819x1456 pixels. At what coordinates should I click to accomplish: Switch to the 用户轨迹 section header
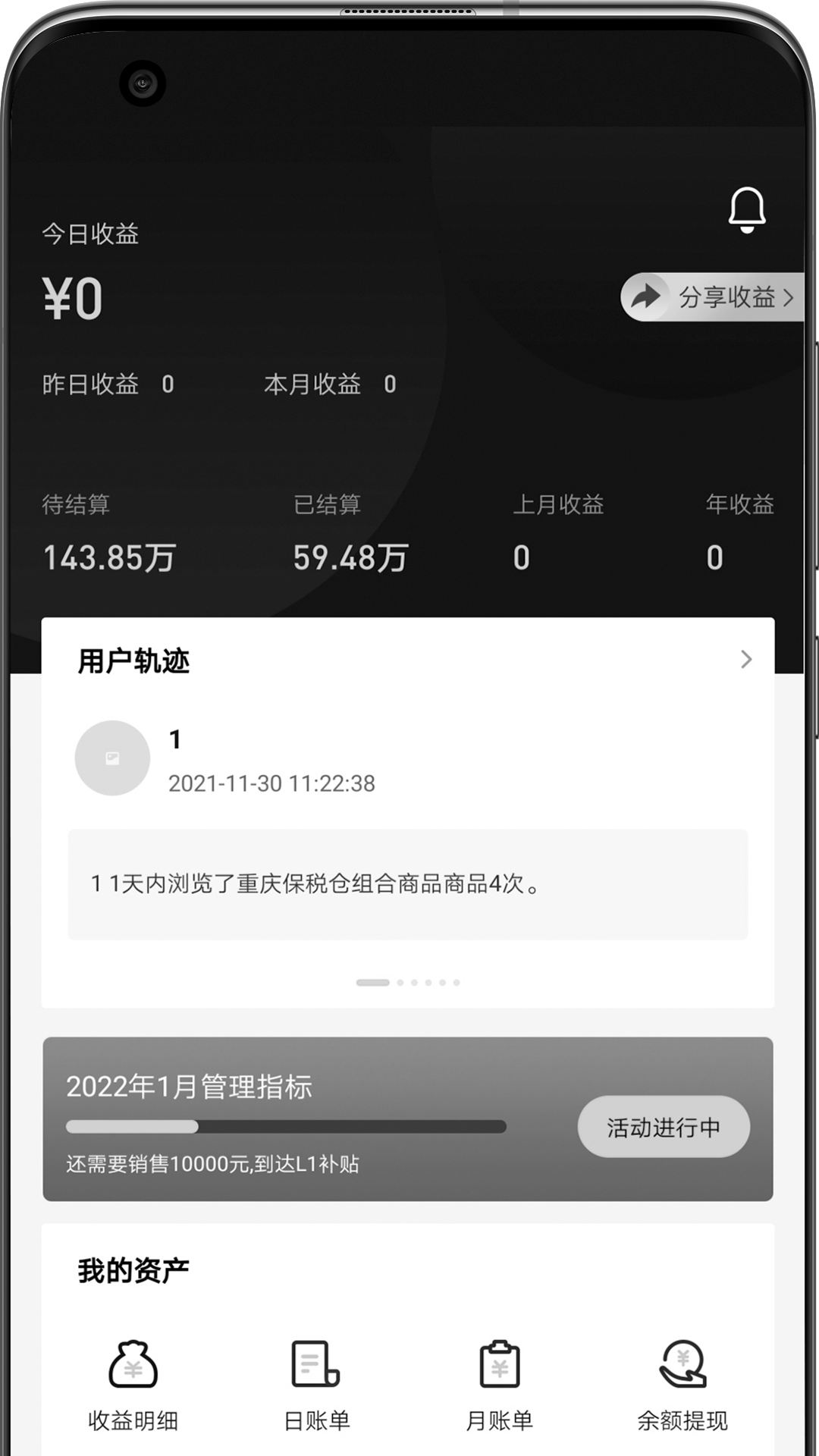click(x=133, y=661)
